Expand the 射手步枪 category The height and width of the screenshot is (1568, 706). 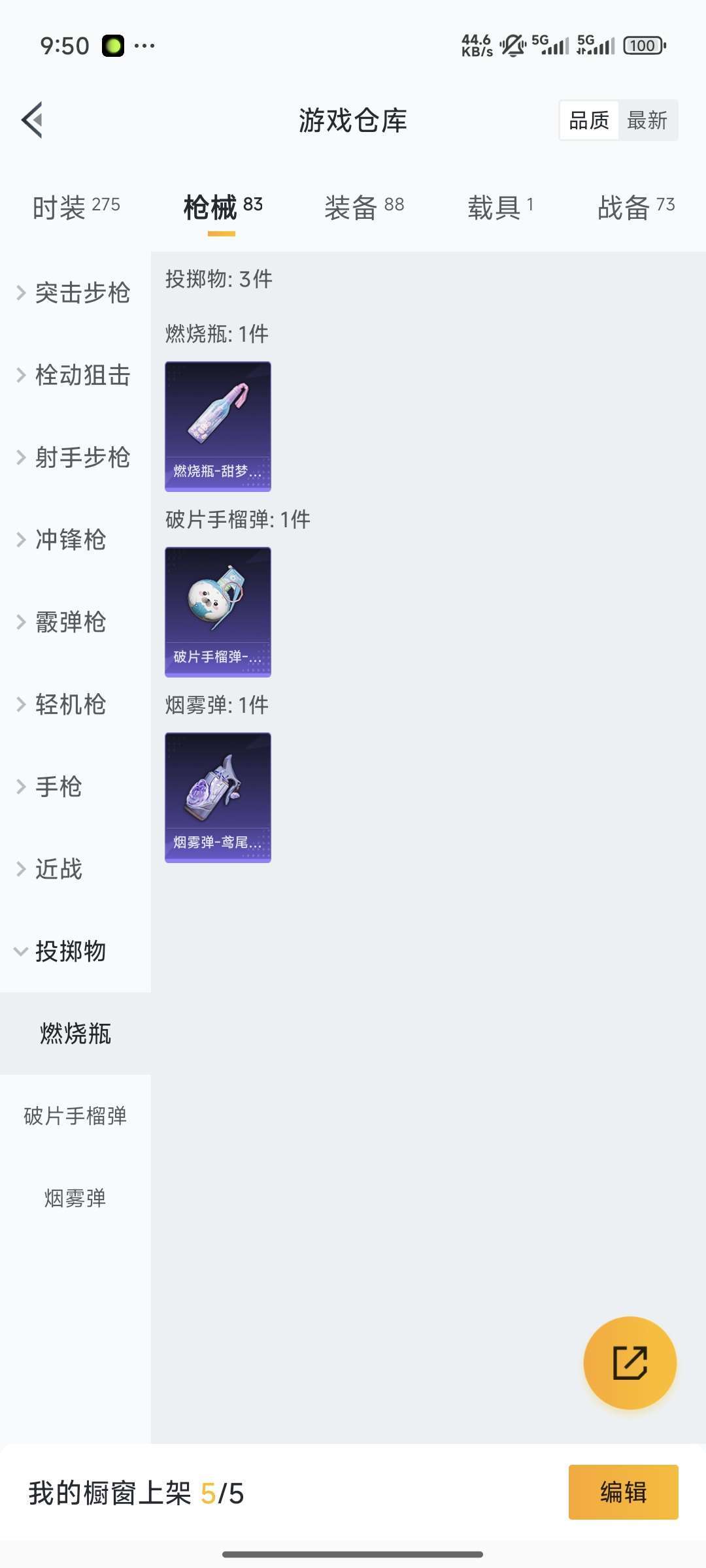tap(75, 457)
